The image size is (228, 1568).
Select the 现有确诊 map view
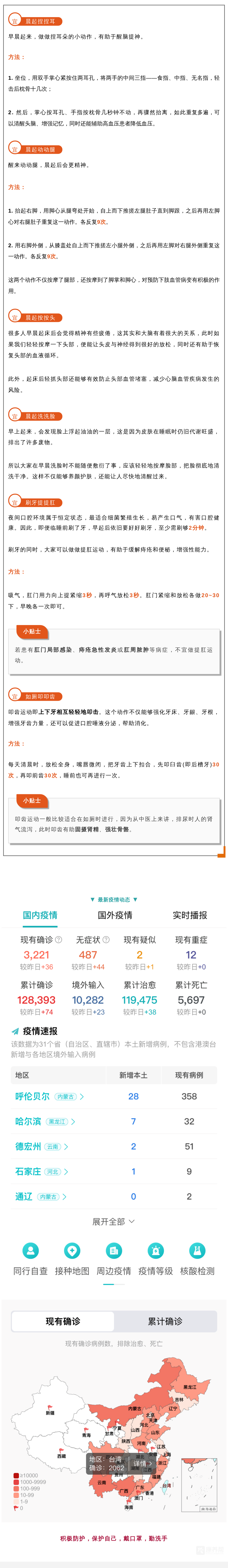pos(63,1321)
